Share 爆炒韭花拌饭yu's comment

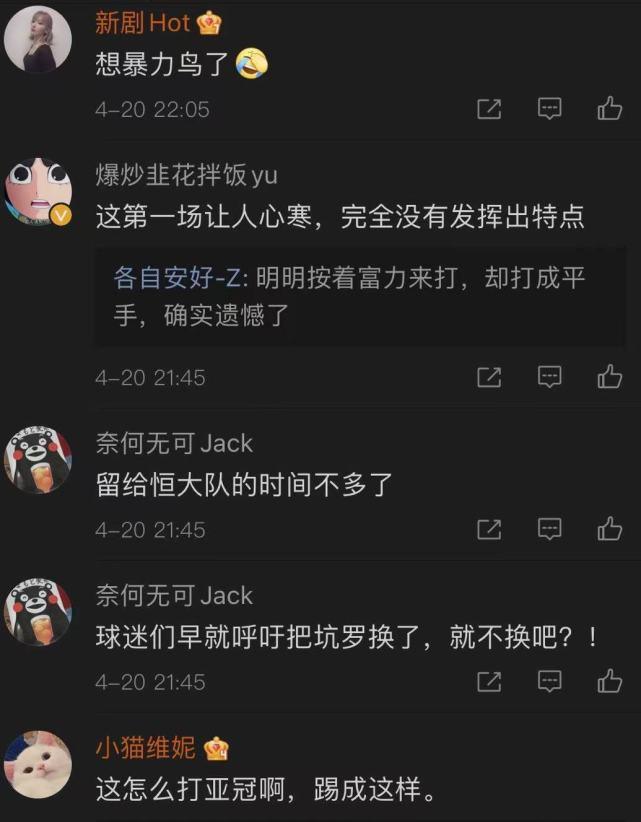tap(489, 377)
